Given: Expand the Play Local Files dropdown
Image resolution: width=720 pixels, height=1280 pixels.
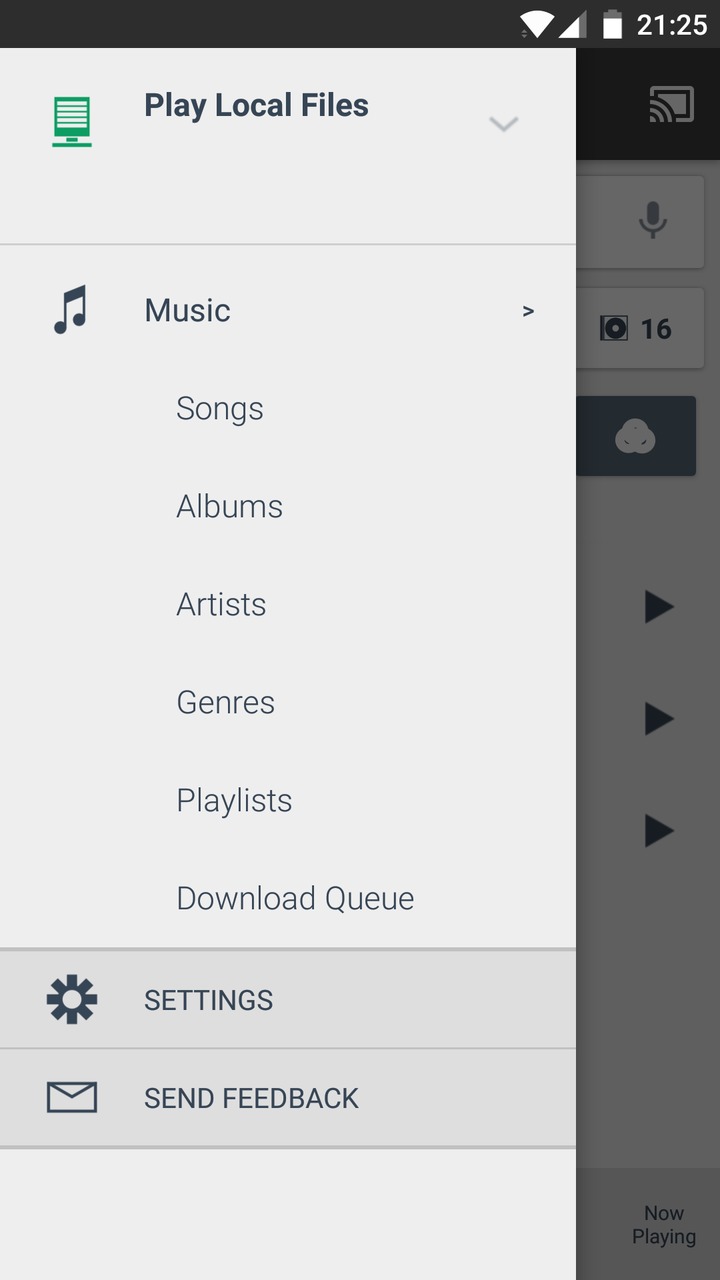Looking at the screenshot, I should (503, 124).
